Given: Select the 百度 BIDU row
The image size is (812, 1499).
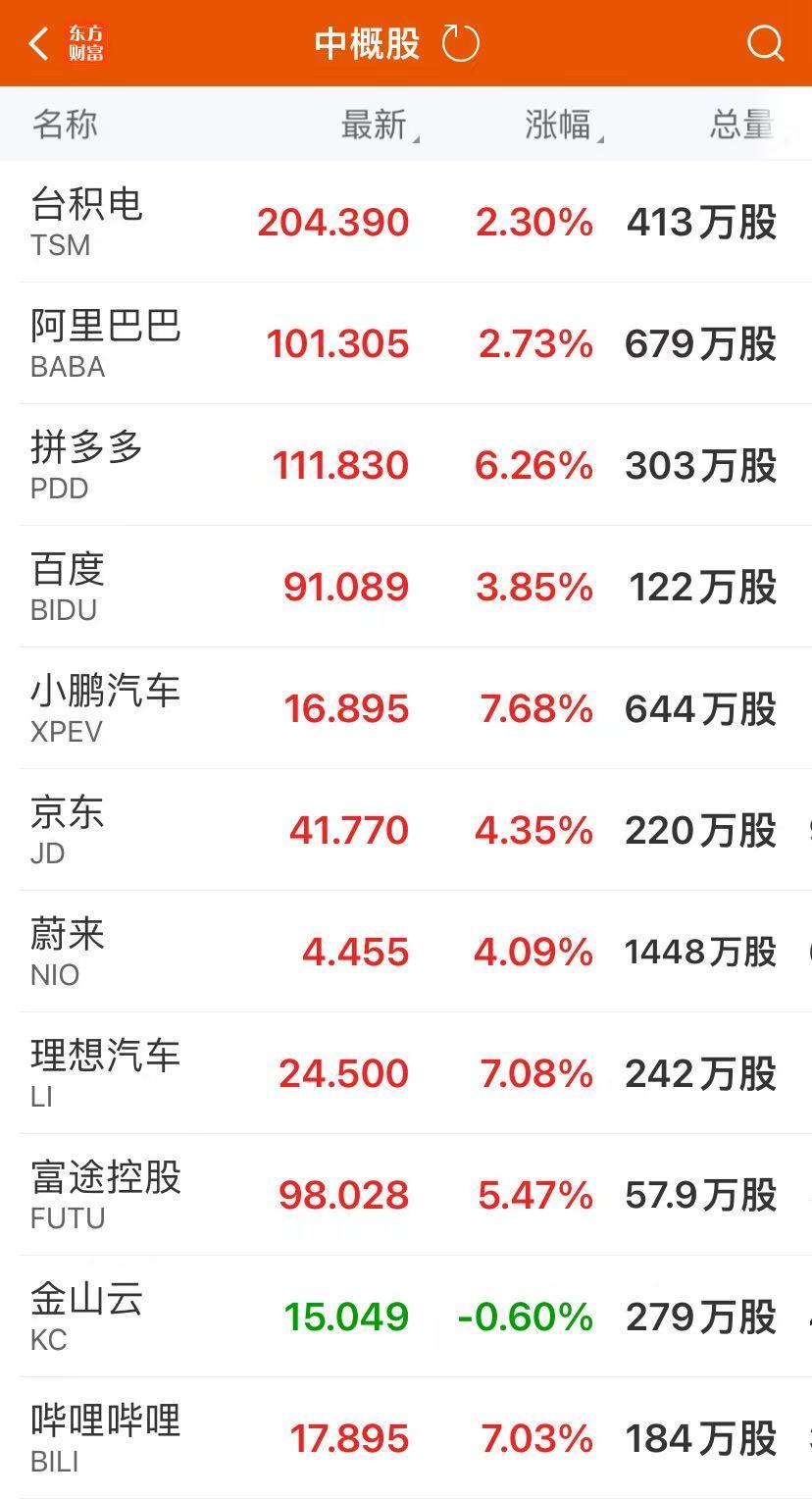Looking at the screenshot, I should click(406, 587).
